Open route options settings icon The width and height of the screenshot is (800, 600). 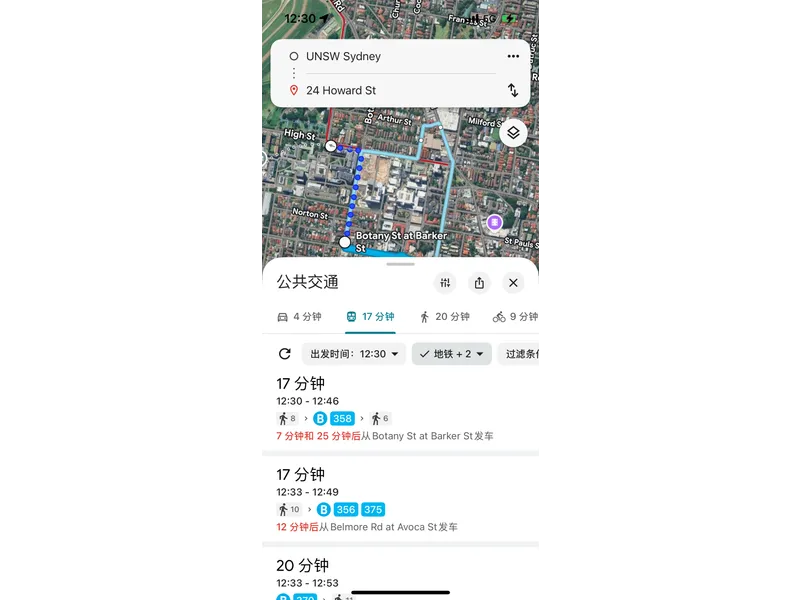tap(446, 283)
